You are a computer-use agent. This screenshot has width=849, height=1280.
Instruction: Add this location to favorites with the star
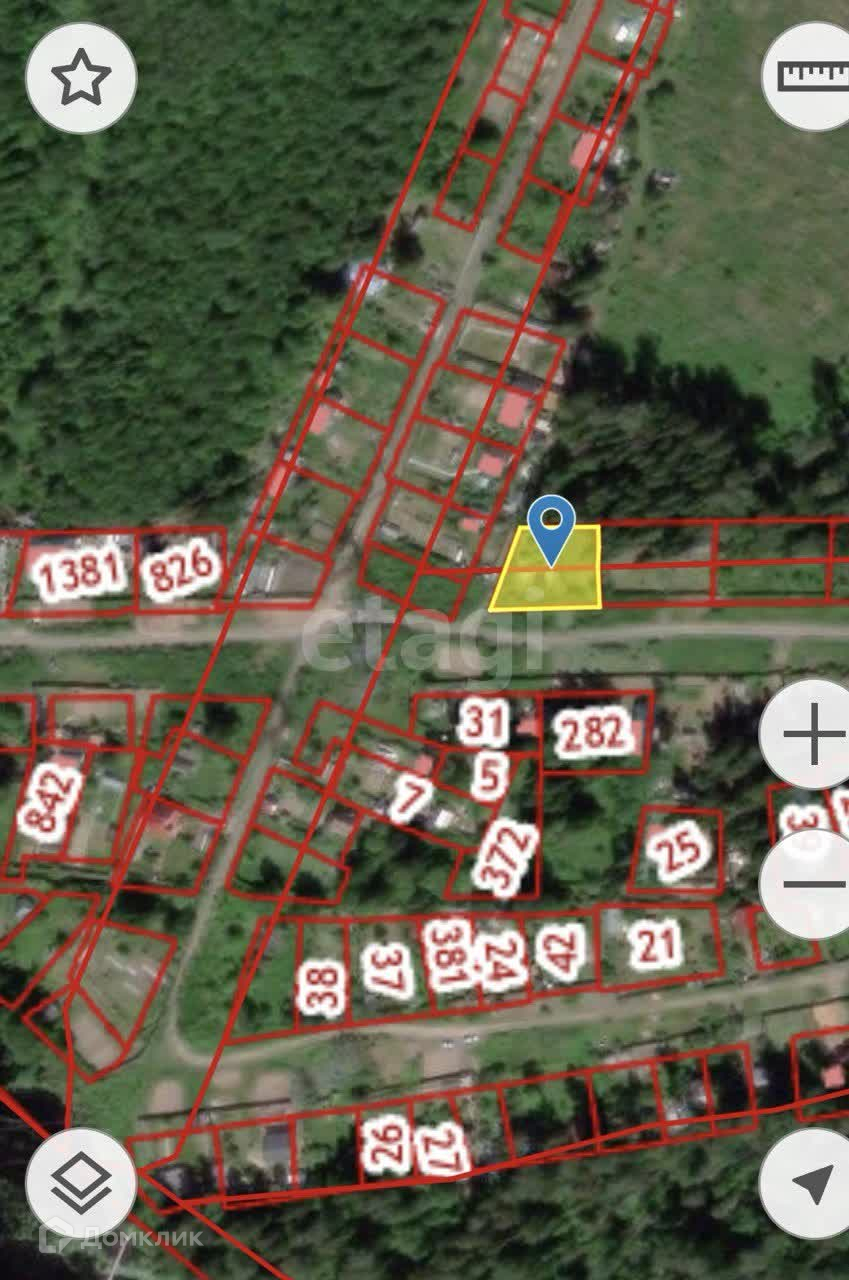[81, 79]
